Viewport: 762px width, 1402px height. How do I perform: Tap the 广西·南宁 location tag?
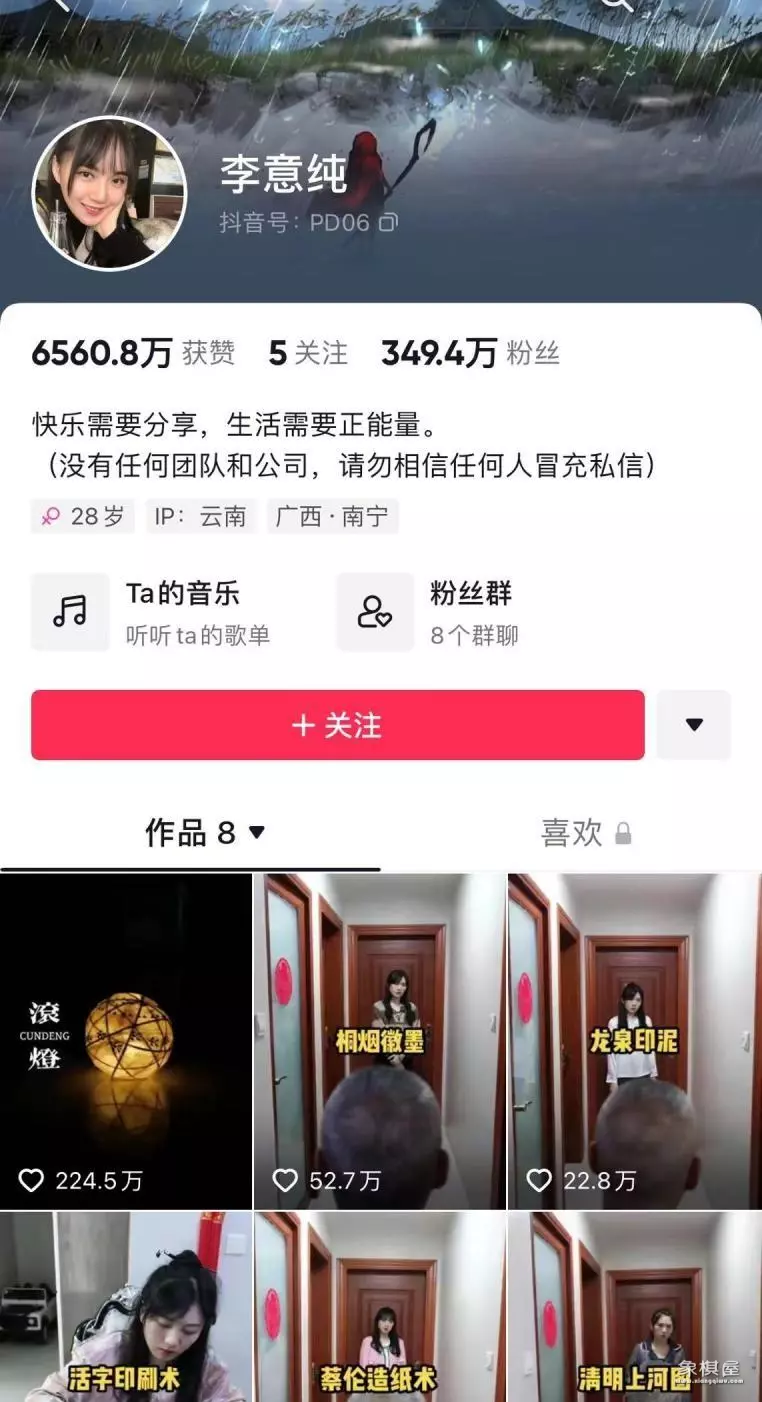331,516
